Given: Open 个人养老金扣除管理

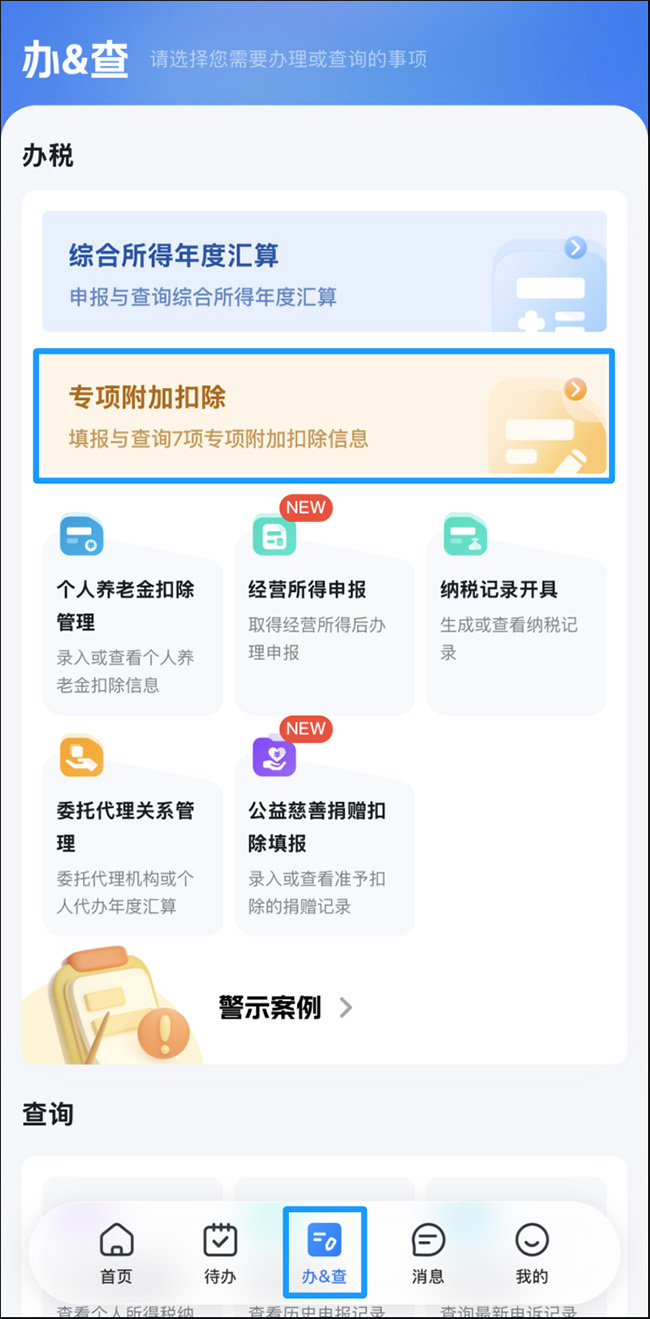Looking at the screenshot, I should pos(132,611).
